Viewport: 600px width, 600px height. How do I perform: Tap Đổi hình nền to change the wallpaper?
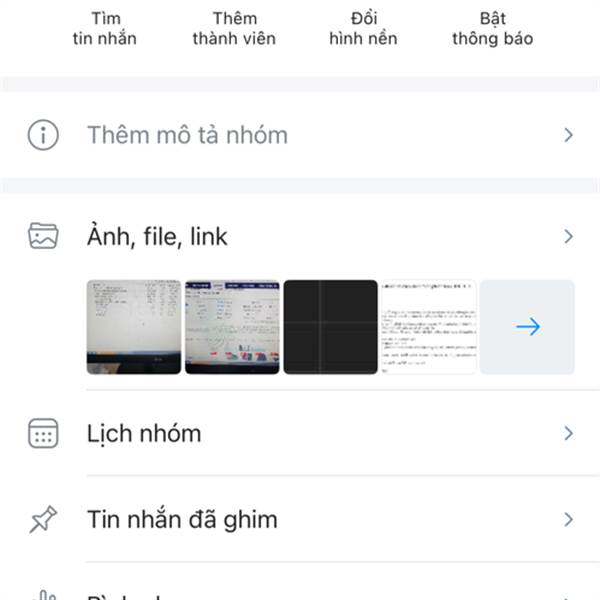pos(363,29)
